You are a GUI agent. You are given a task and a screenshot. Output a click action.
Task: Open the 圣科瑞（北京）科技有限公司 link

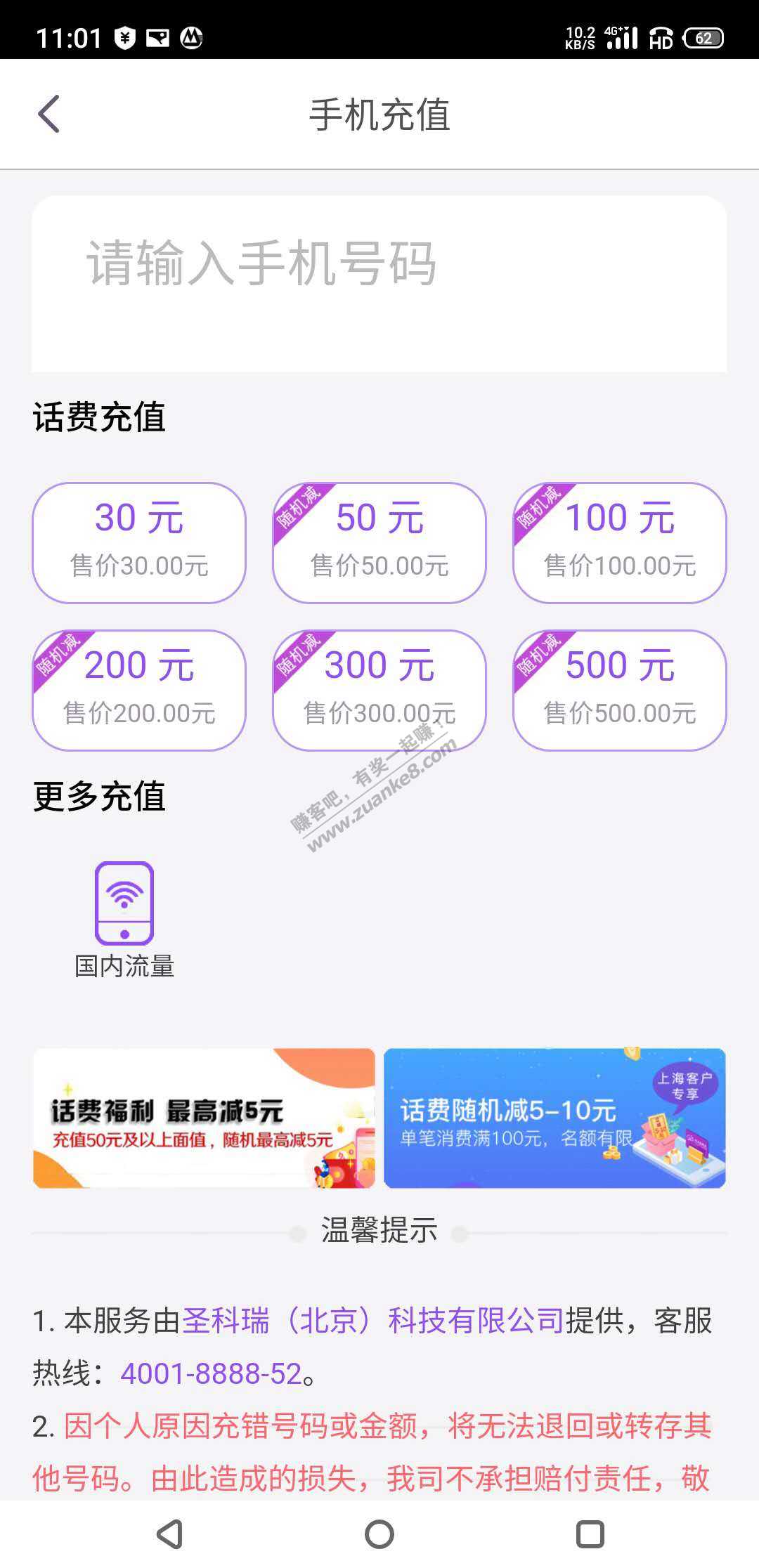pos(372,1321)
